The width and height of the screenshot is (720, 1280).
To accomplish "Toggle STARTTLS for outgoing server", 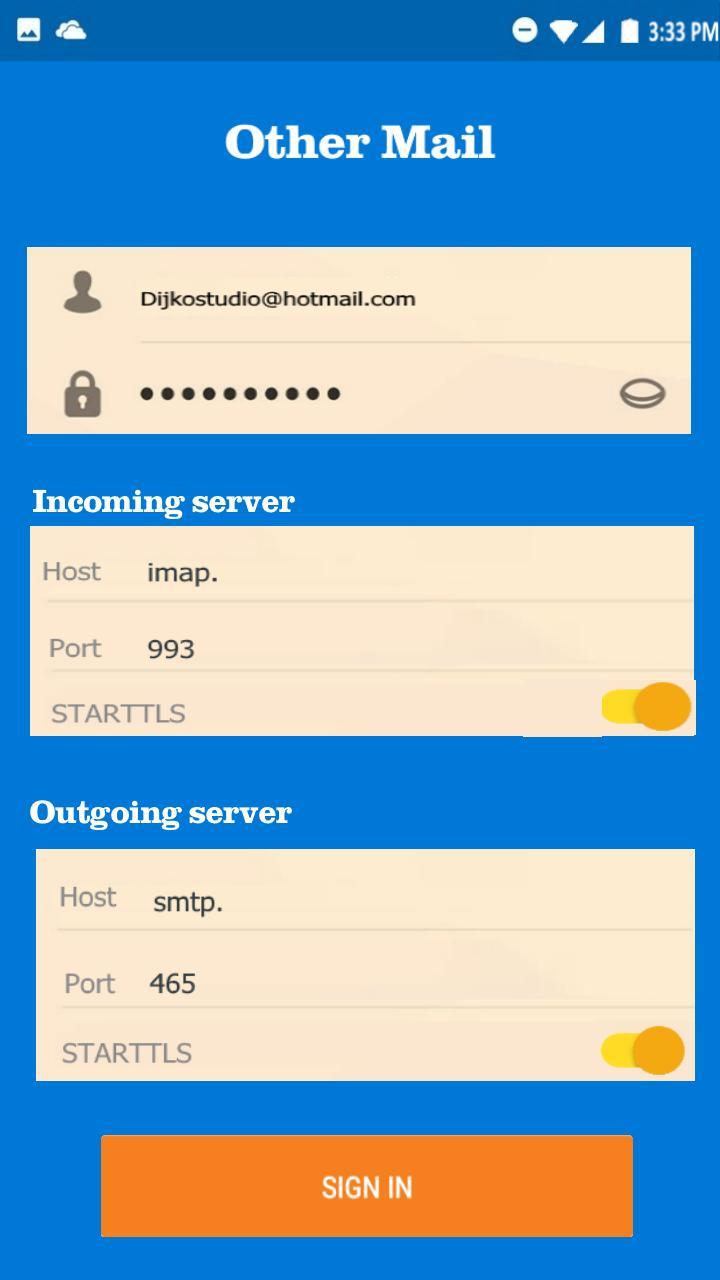I will 642,1050.
